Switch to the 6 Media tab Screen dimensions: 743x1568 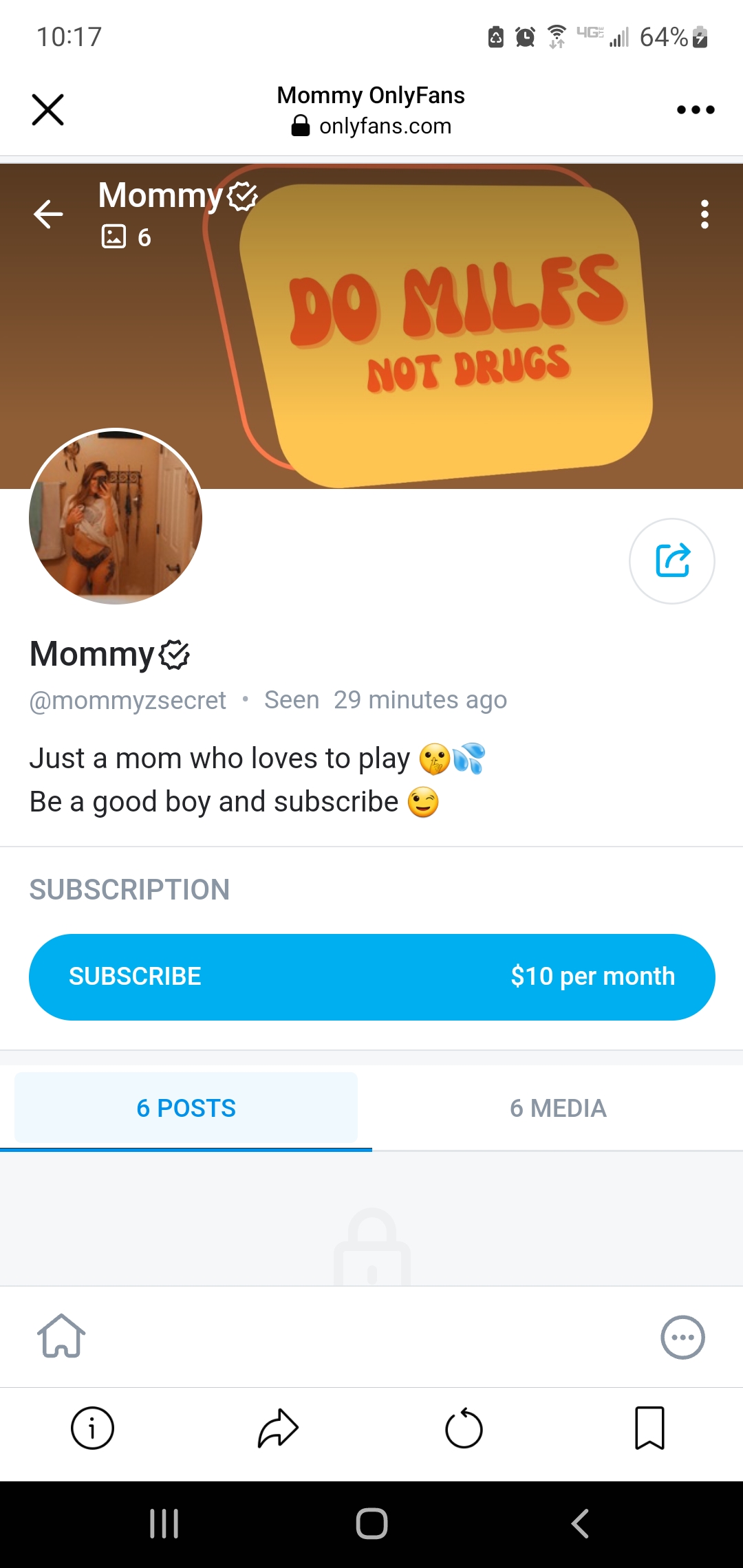click(558, 1108)
